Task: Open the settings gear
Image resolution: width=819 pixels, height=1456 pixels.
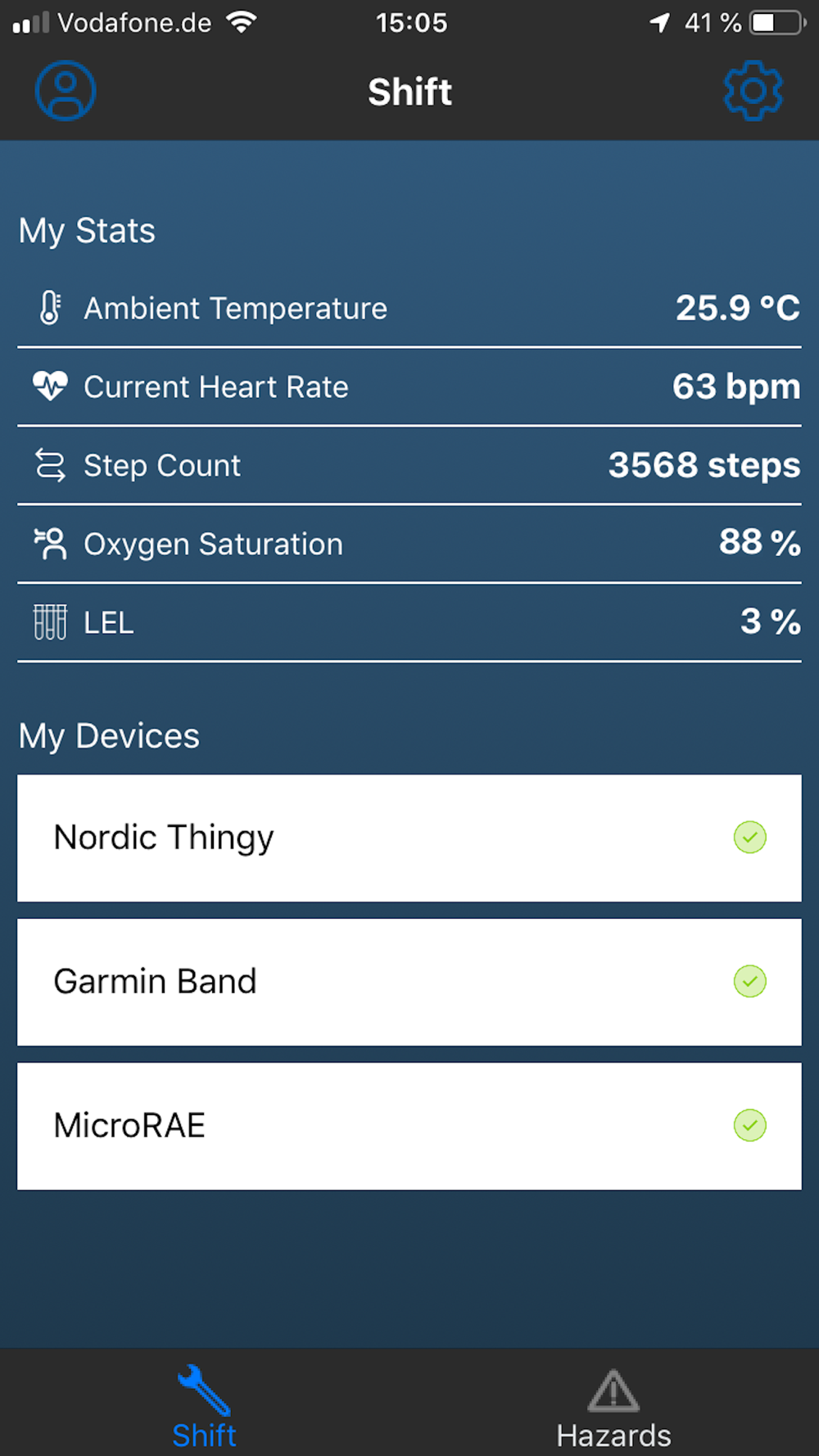Action: click(x=753, y=91)
